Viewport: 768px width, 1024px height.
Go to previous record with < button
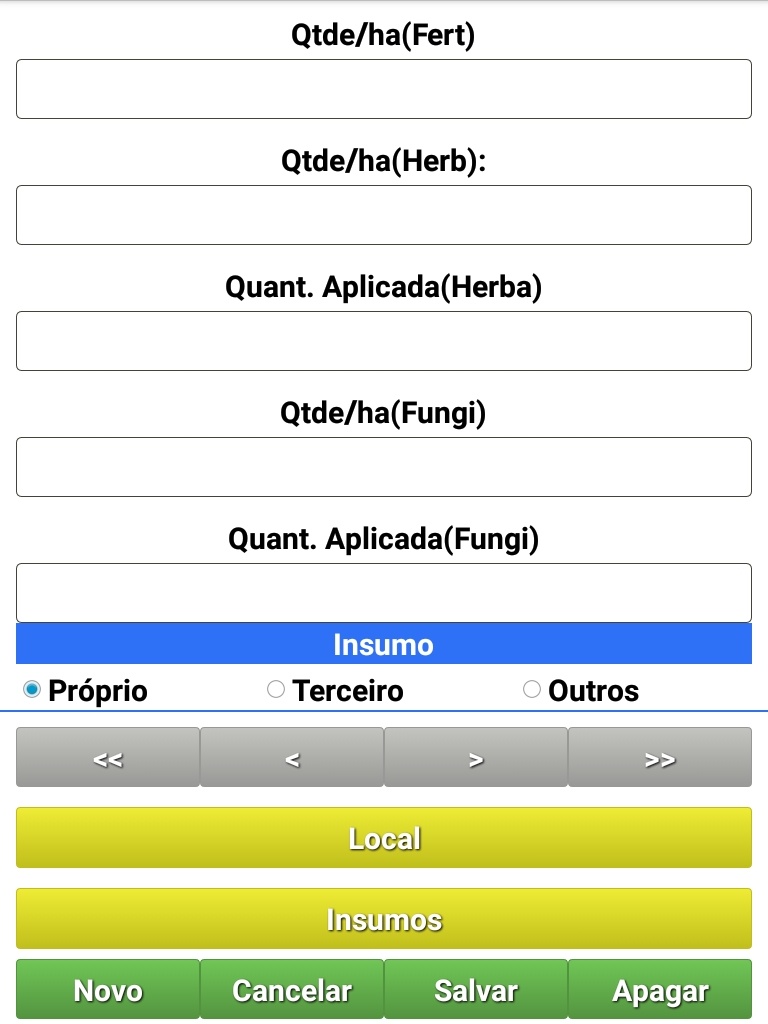[292, 758]
